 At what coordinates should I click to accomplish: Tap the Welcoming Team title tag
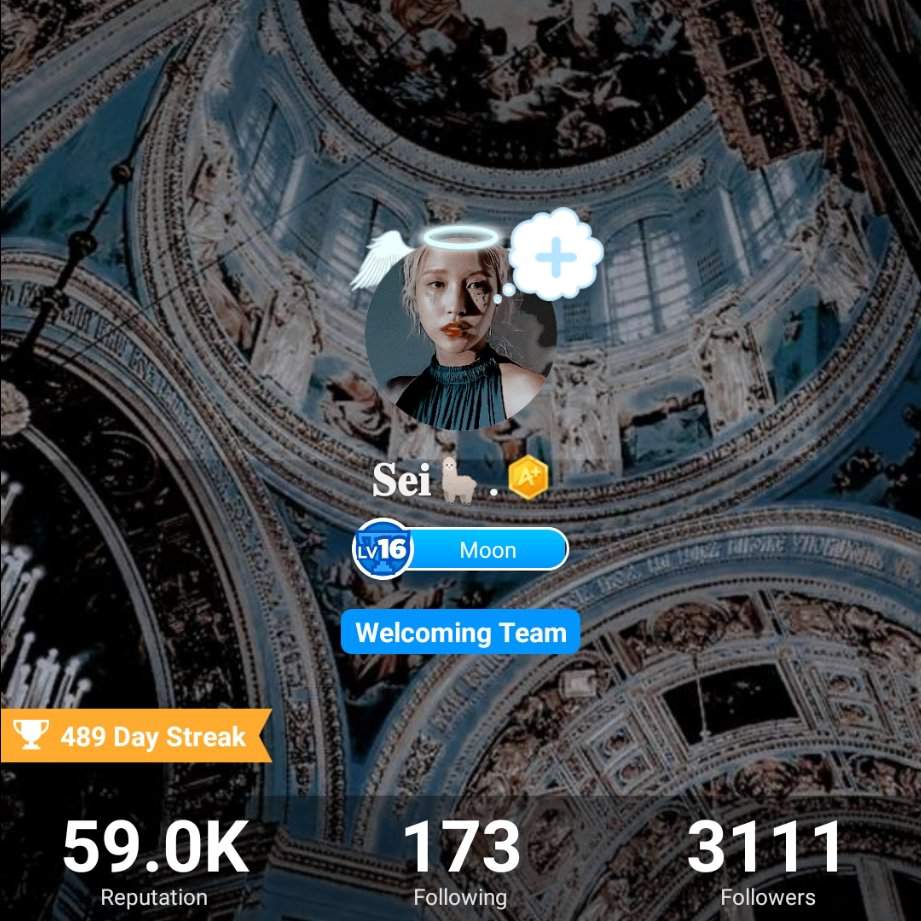460,632
